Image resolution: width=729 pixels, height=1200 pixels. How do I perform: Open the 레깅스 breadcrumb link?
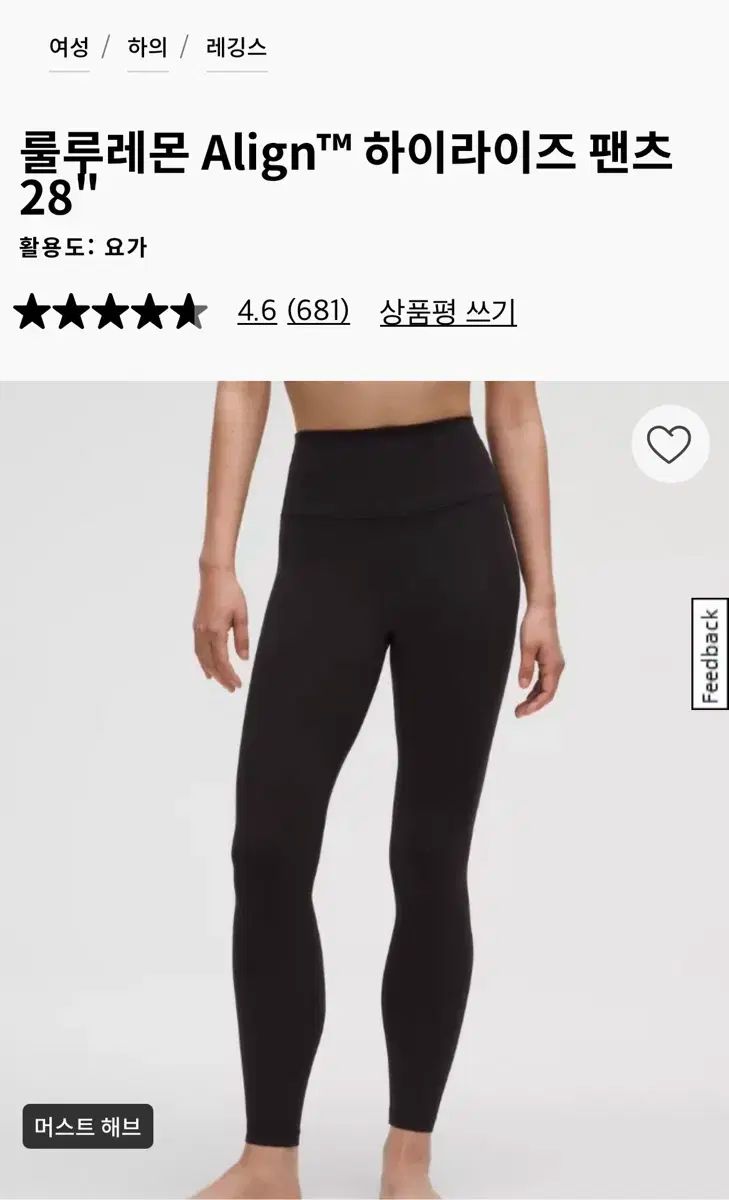pyautogui.click(x=236, y=47)
